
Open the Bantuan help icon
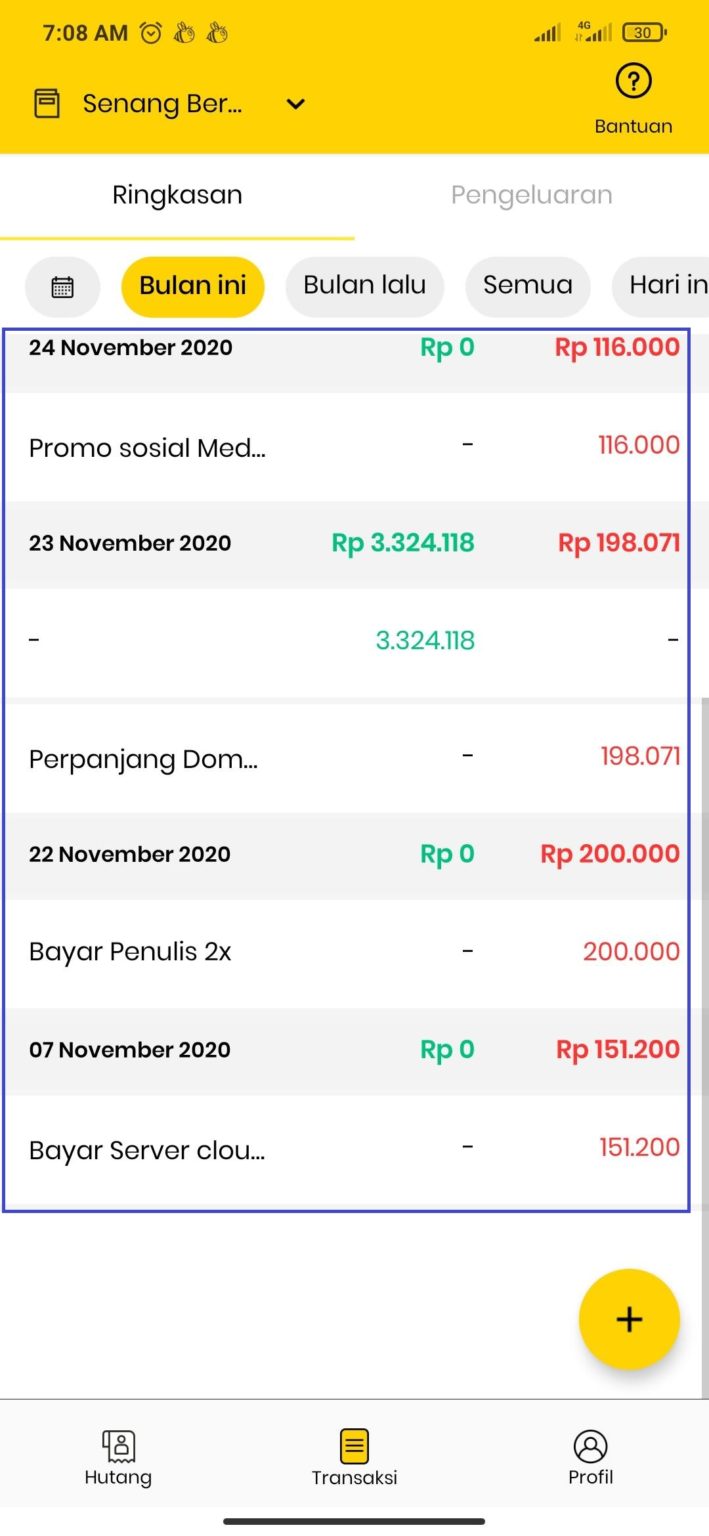pos(633,99)
